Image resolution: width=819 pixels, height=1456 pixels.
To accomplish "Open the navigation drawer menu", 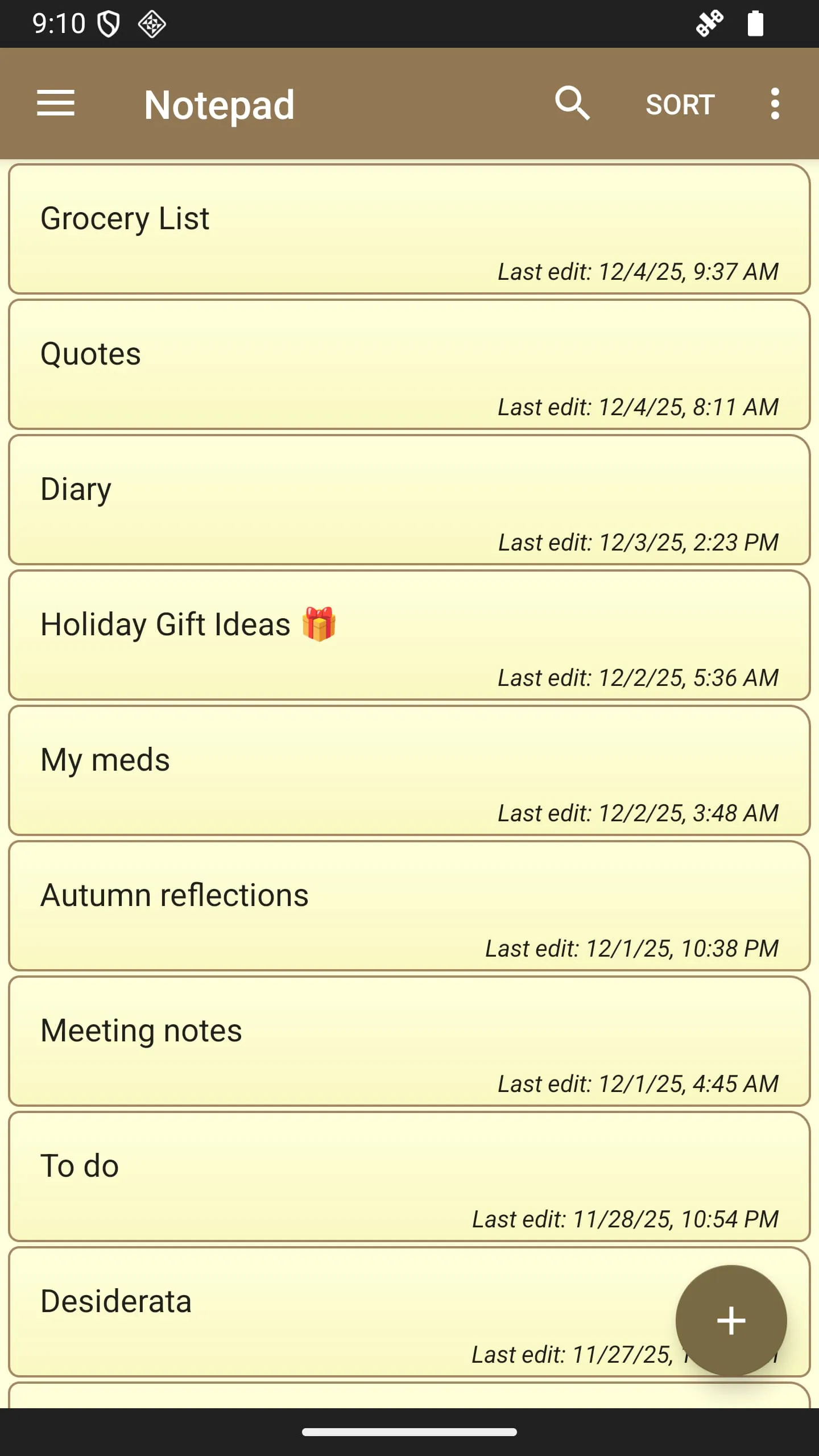I will pos(56,104).
